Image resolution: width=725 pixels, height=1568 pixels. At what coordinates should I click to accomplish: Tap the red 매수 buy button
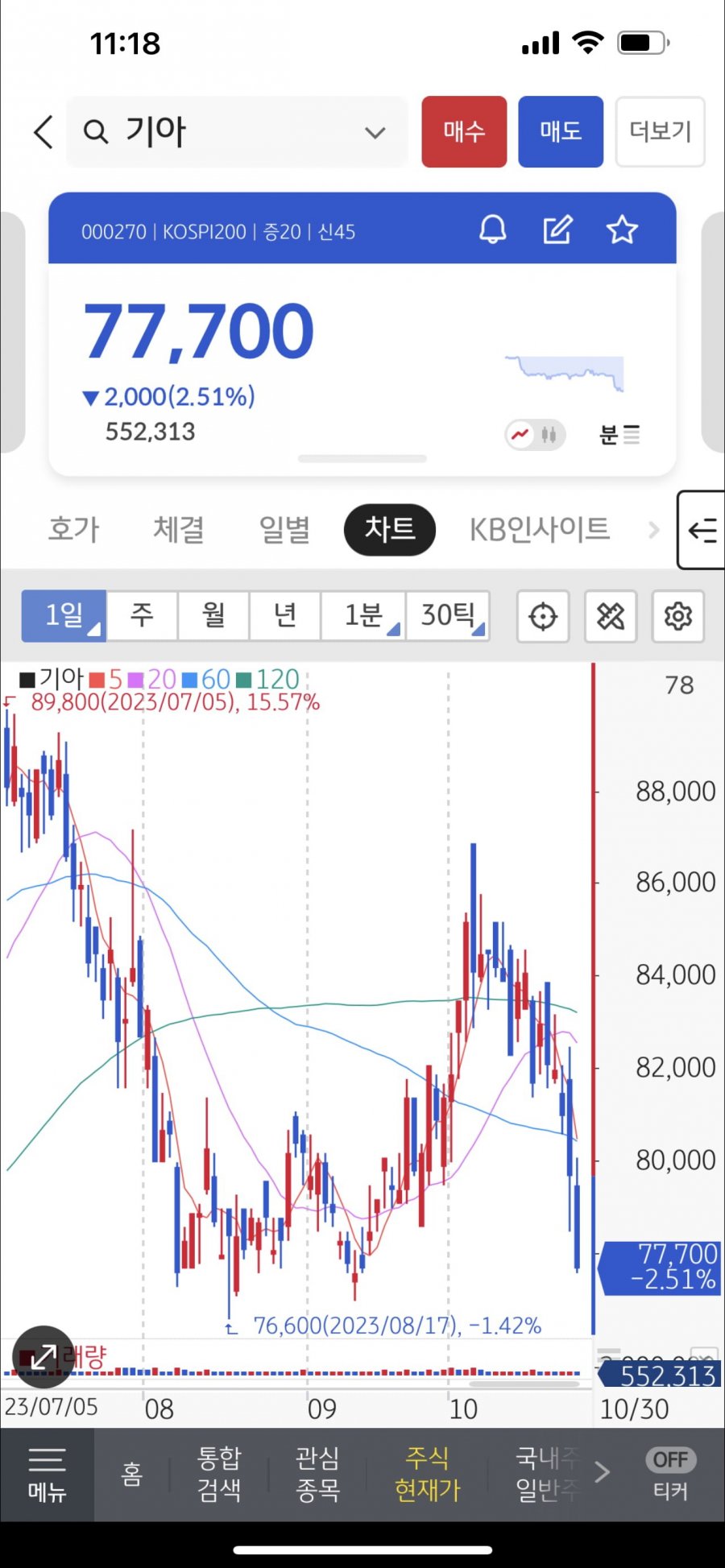464,131
